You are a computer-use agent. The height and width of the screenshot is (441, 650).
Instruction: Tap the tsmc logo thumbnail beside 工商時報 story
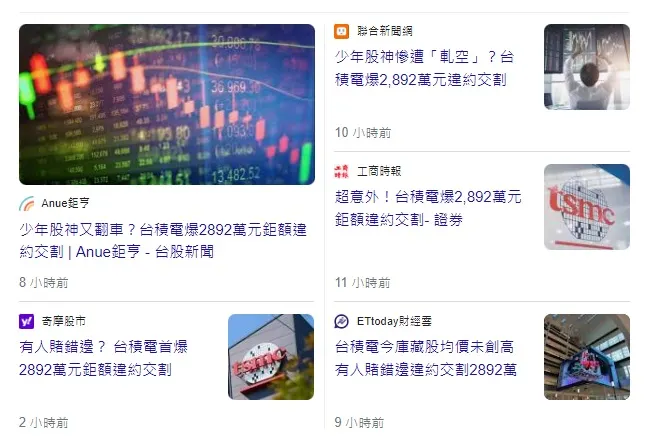(586, 207)
